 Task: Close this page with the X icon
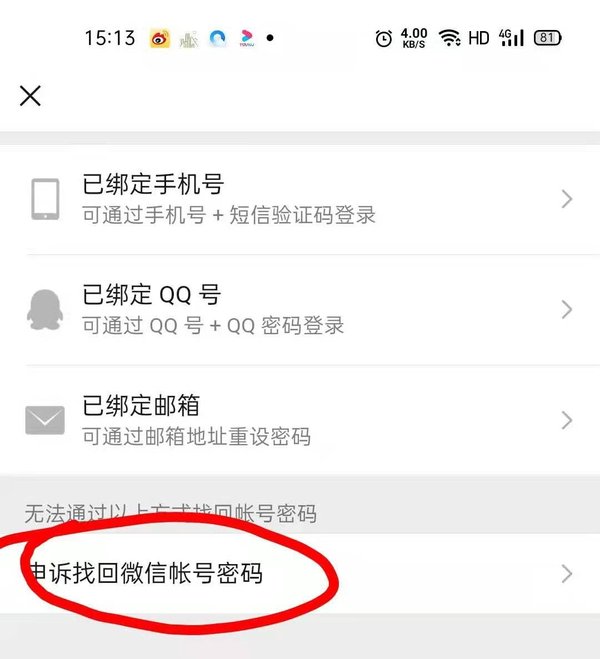coord(30,96)
